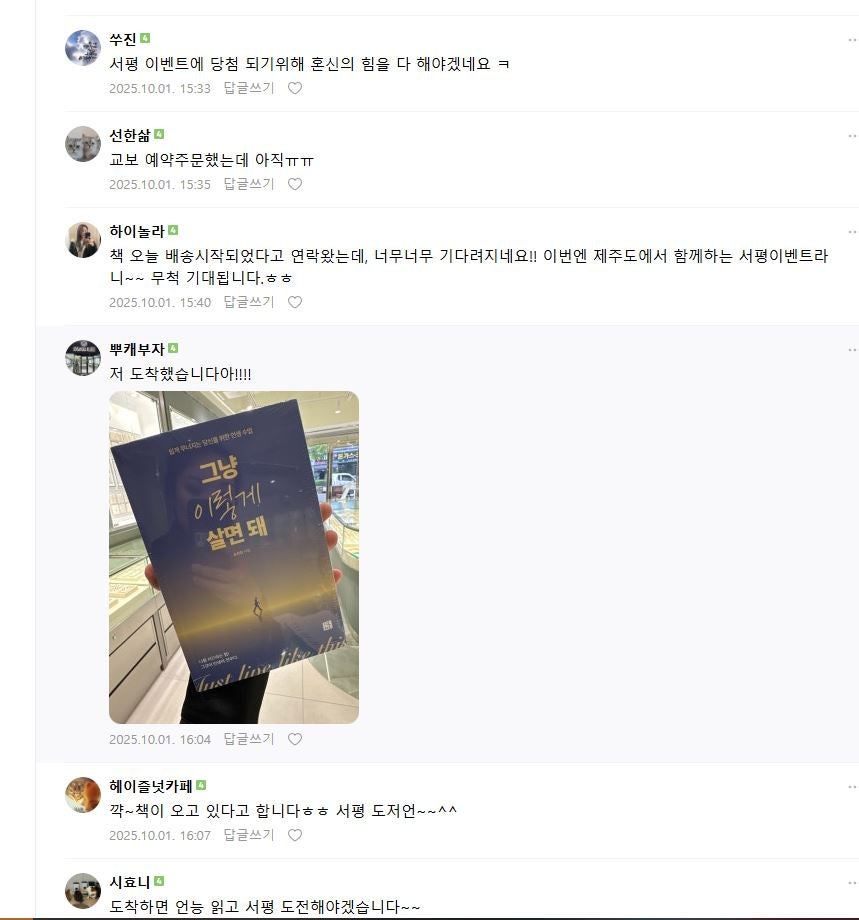Open 하이놀라's profile
The height and width of the screenshot is (920, 859).
pyautogui.click(x=82, y=240)
